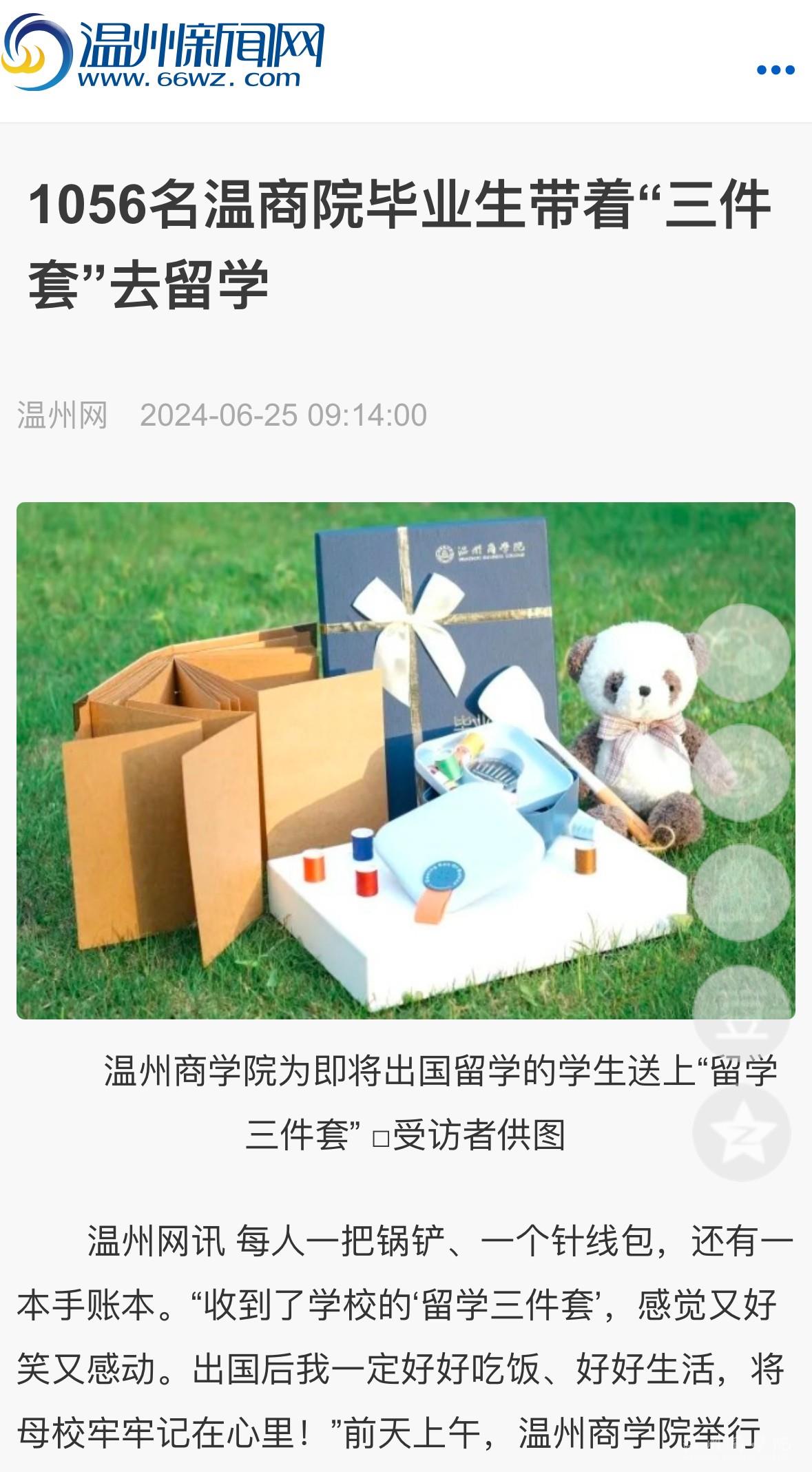Share the article to Douban
This screenshot has height=1472, width=812.
point(741,1014)
